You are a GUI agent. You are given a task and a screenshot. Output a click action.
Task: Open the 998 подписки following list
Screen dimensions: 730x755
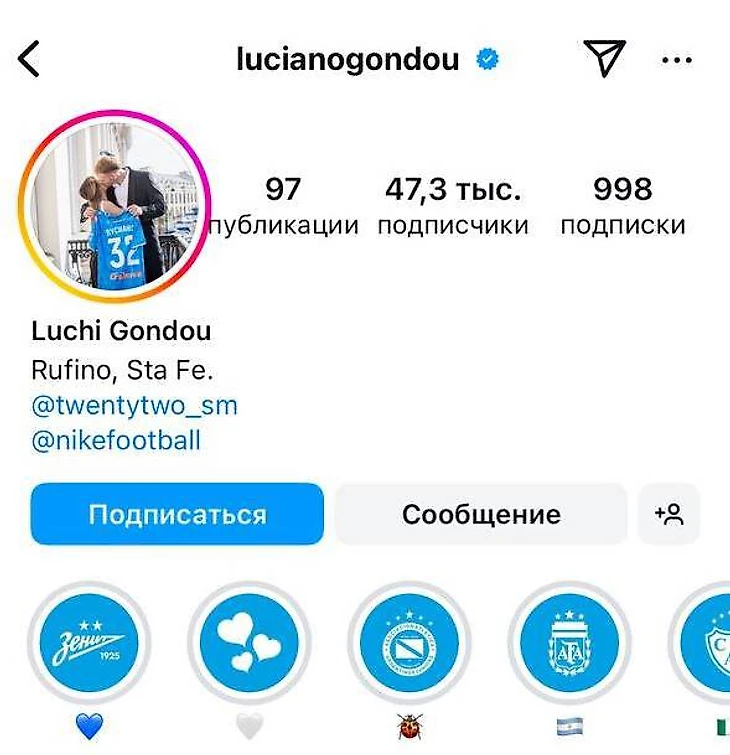(x=622, y=206)
